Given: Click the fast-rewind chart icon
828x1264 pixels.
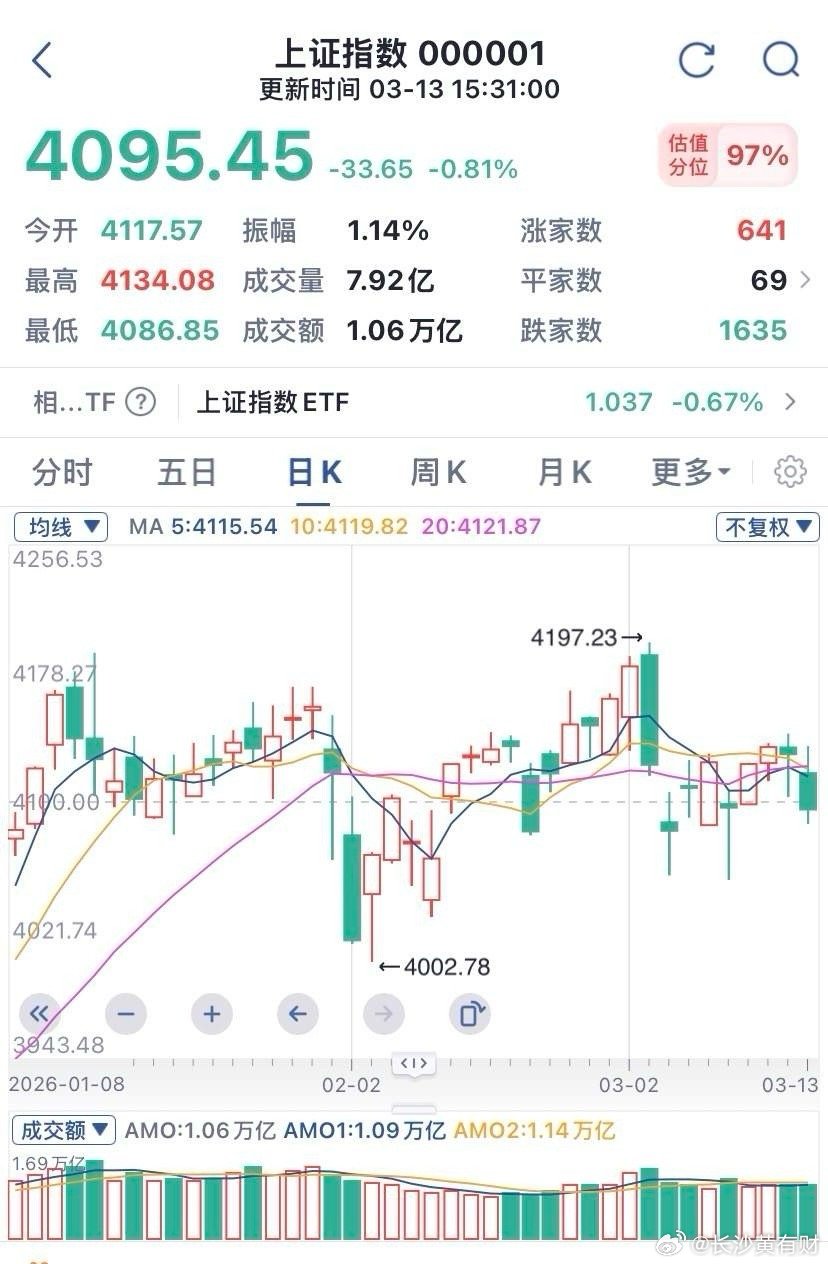Looking at the screenshot, I should point(39,1014).
